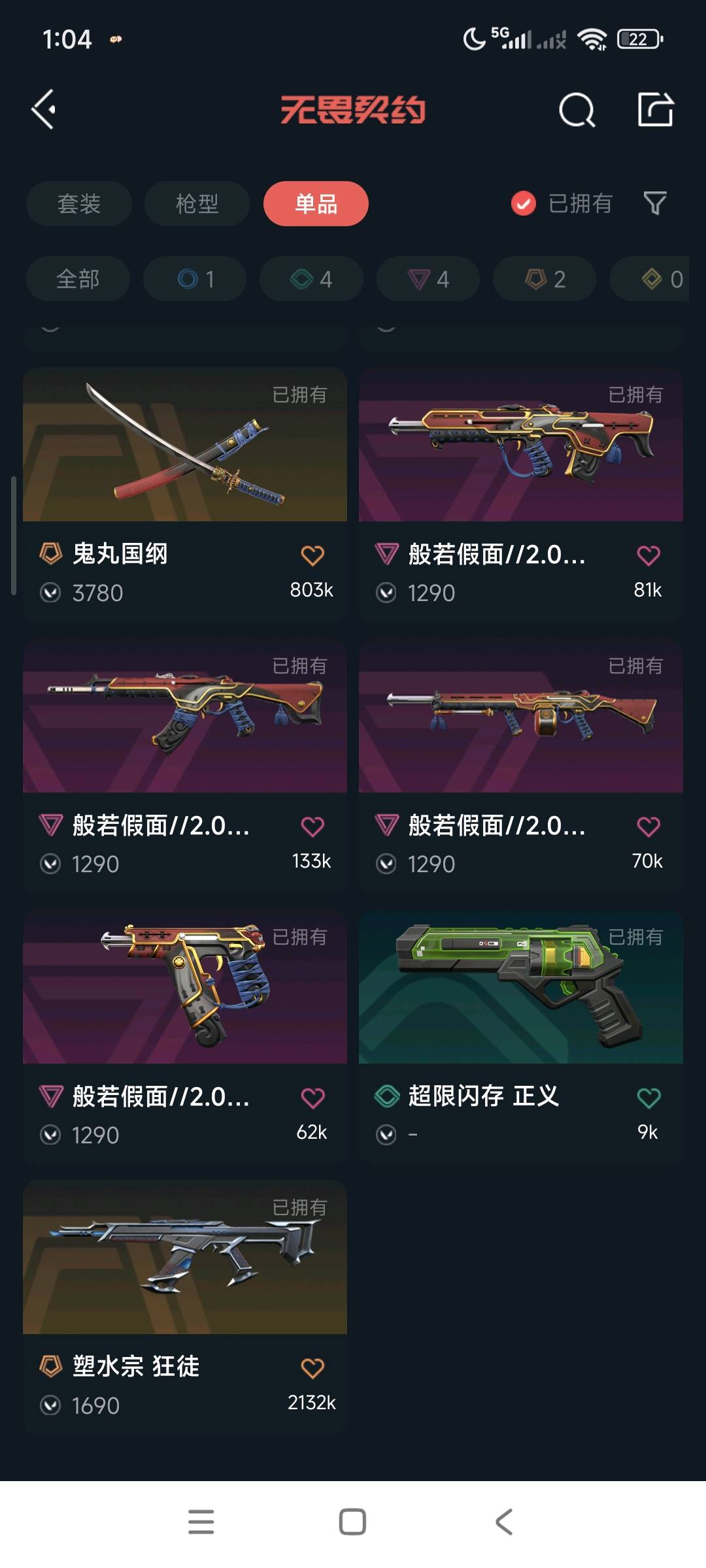Like the 鬼丸国纲 skin

(x=312, y=555)
